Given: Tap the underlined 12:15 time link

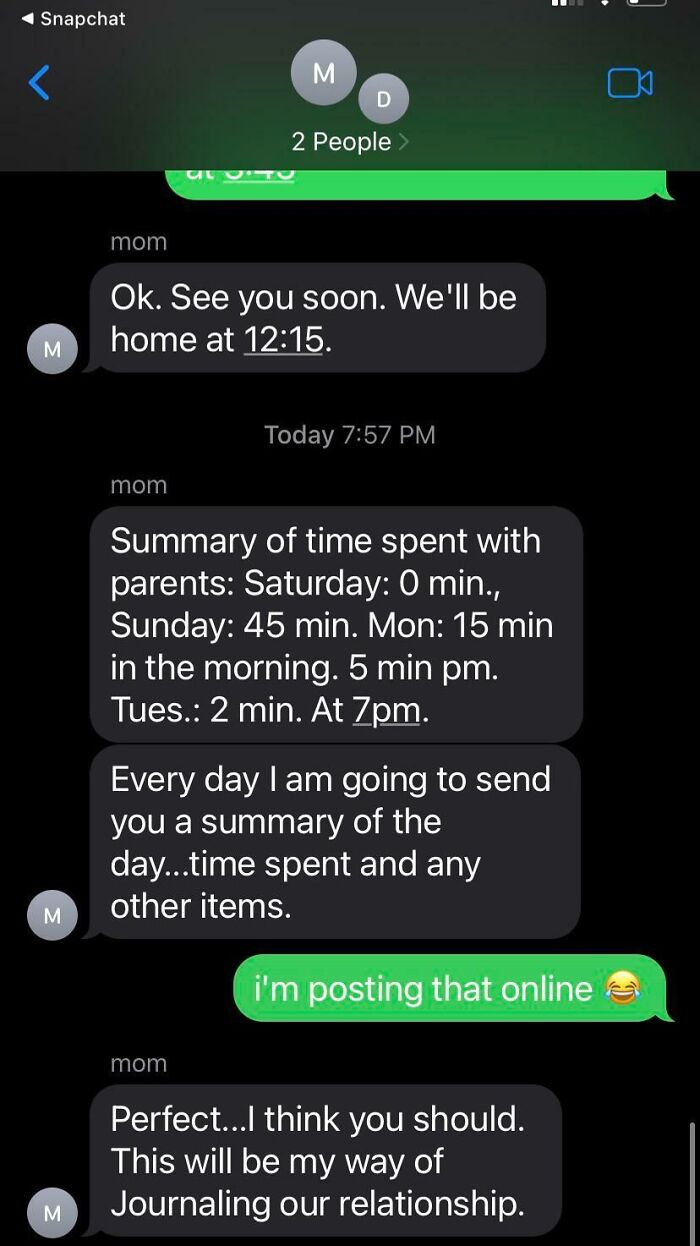Looking at the screenshot, I should click(284, 340).
